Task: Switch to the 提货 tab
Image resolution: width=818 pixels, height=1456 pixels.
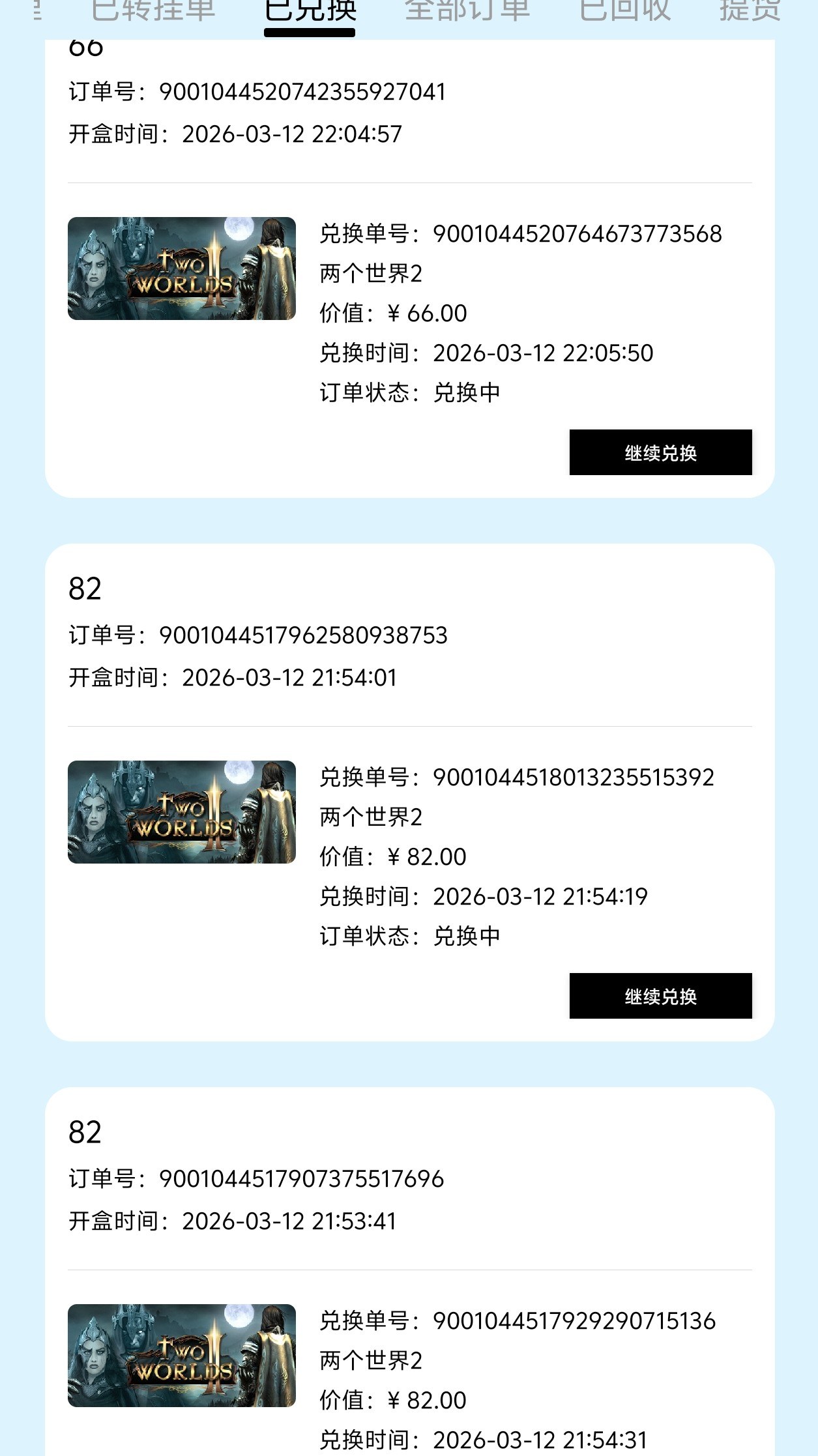Action: tap(750, 12)
